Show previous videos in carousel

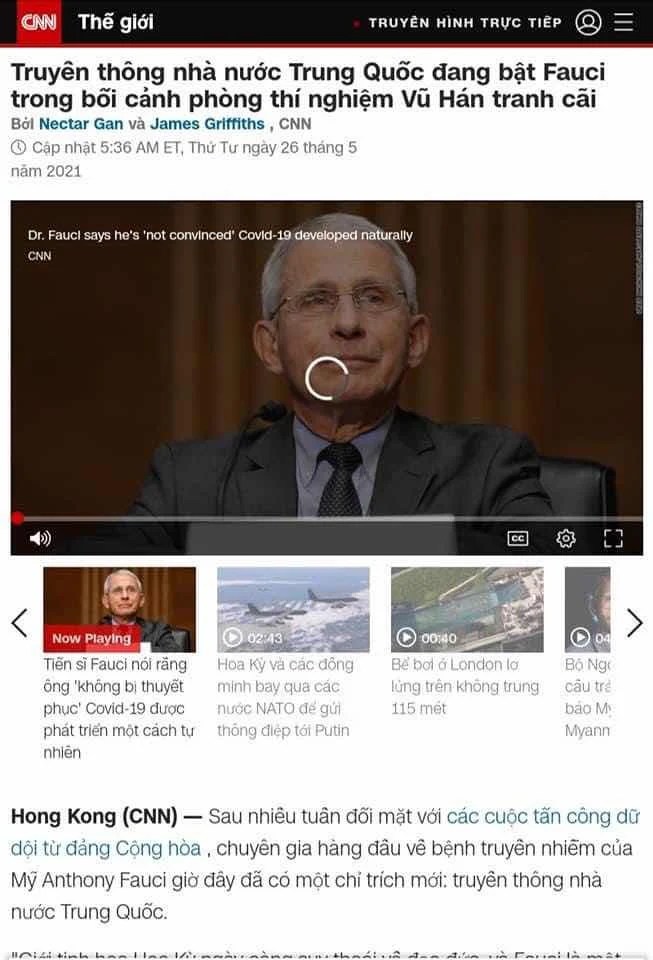click(x=19, y=622)
